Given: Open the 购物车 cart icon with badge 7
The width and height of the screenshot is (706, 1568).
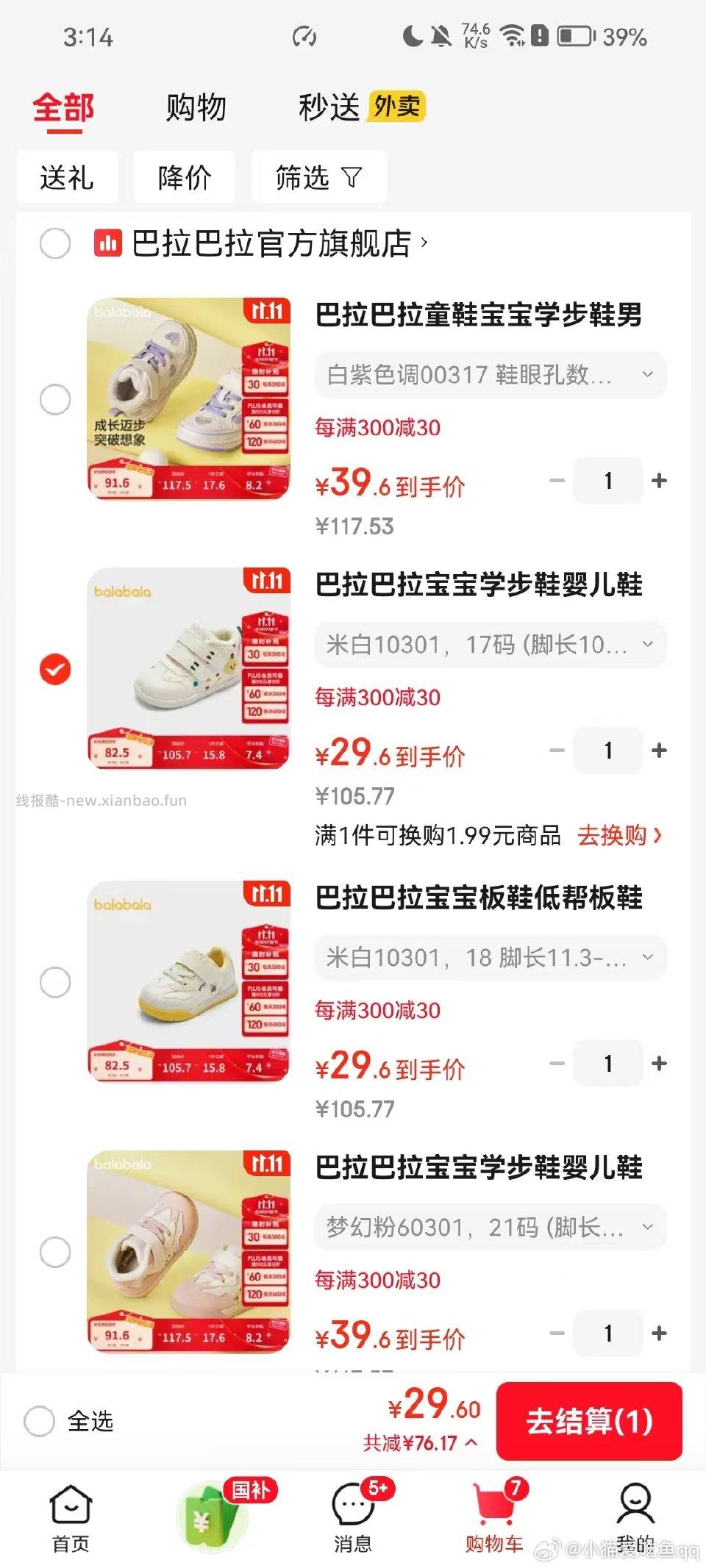Looking at the screenshot, I should click(493, 1508).
